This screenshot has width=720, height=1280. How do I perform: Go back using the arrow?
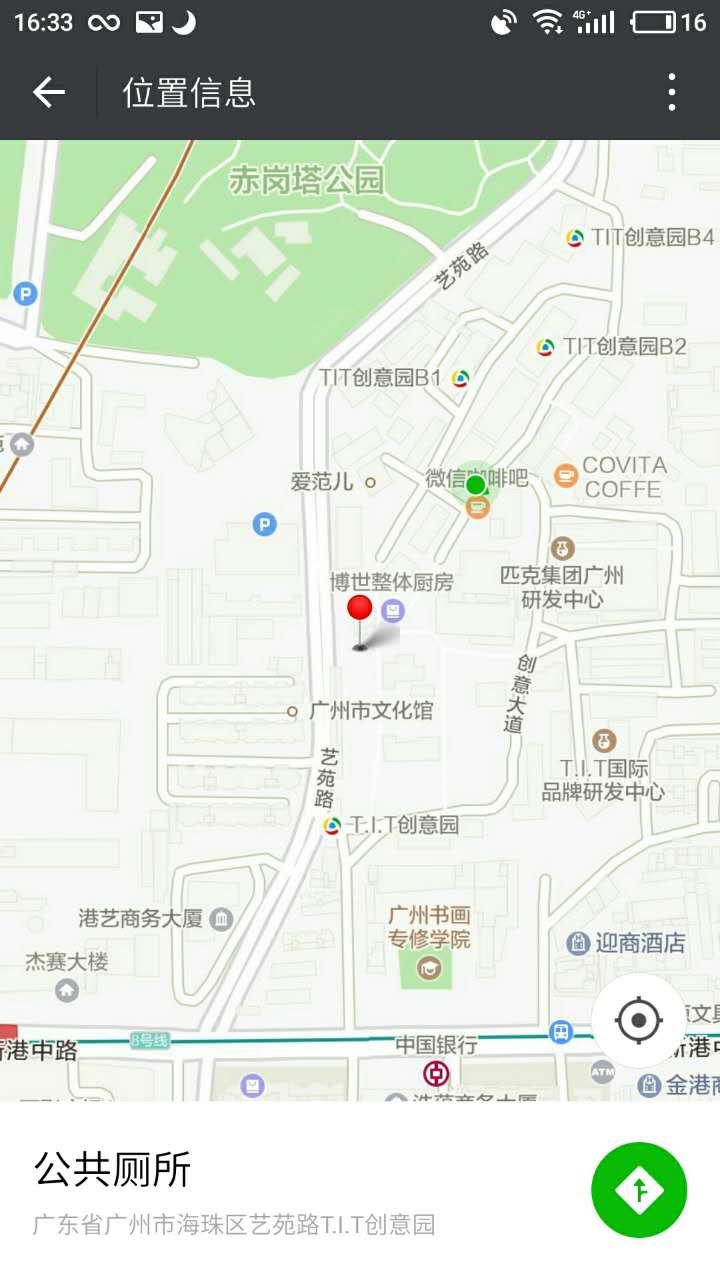point(48,92)
